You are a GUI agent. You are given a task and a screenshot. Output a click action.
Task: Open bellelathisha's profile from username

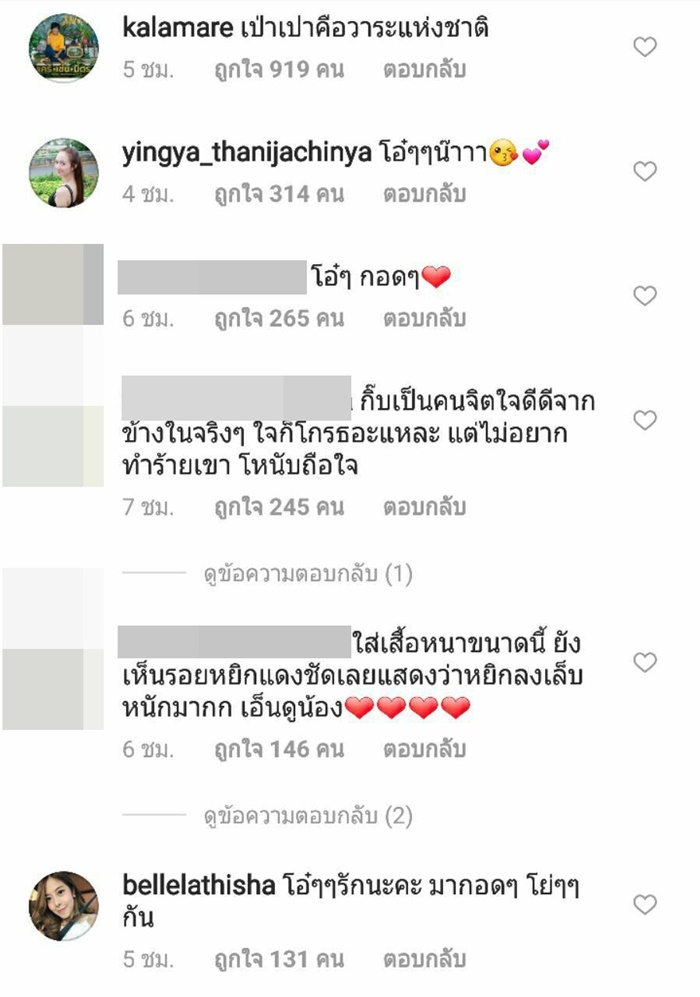[196, 886]
